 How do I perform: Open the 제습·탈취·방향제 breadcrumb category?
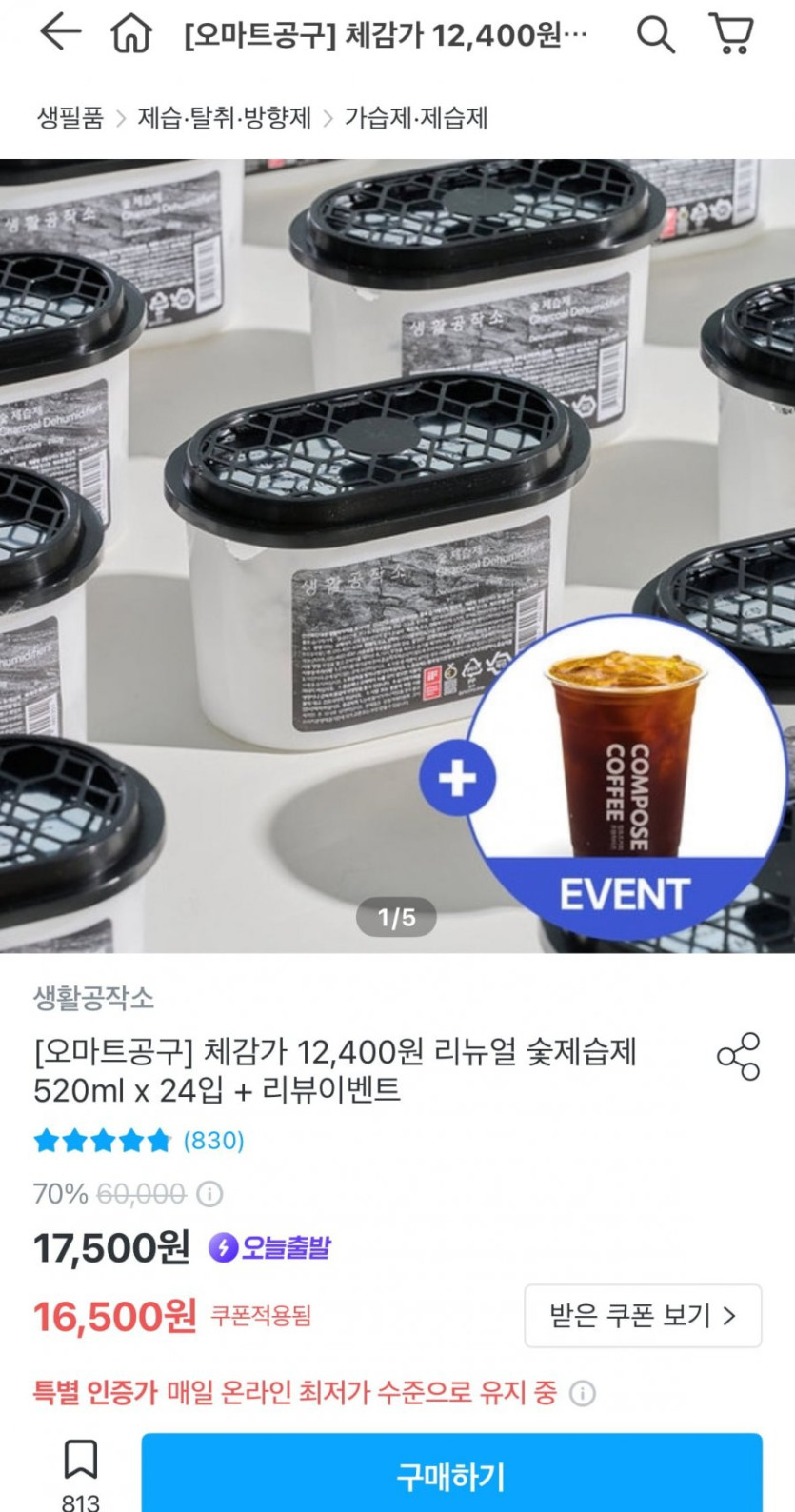[224, 118]
